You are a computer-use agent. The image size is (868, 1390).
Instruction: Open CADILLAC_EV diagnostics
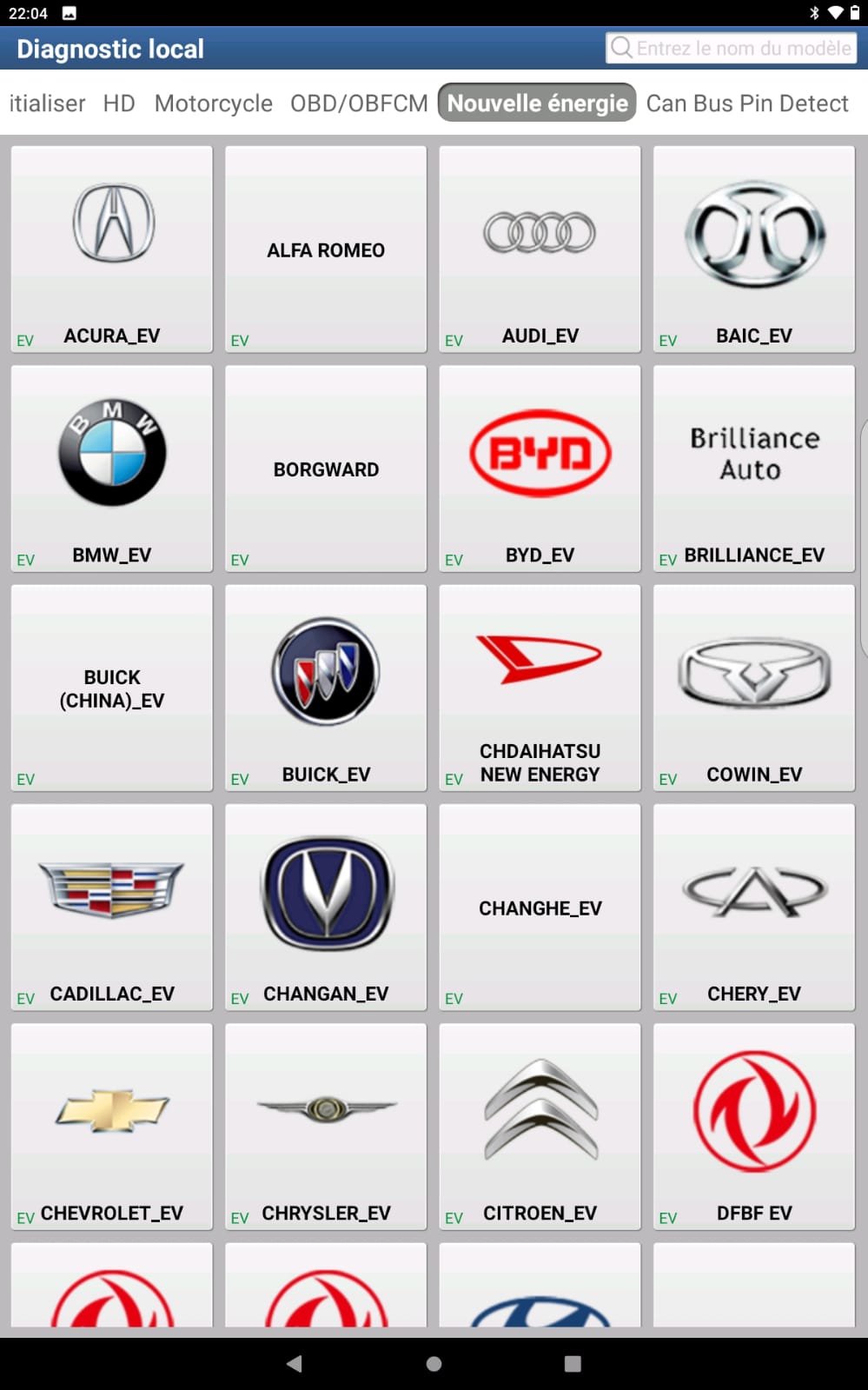click(112, 907)
